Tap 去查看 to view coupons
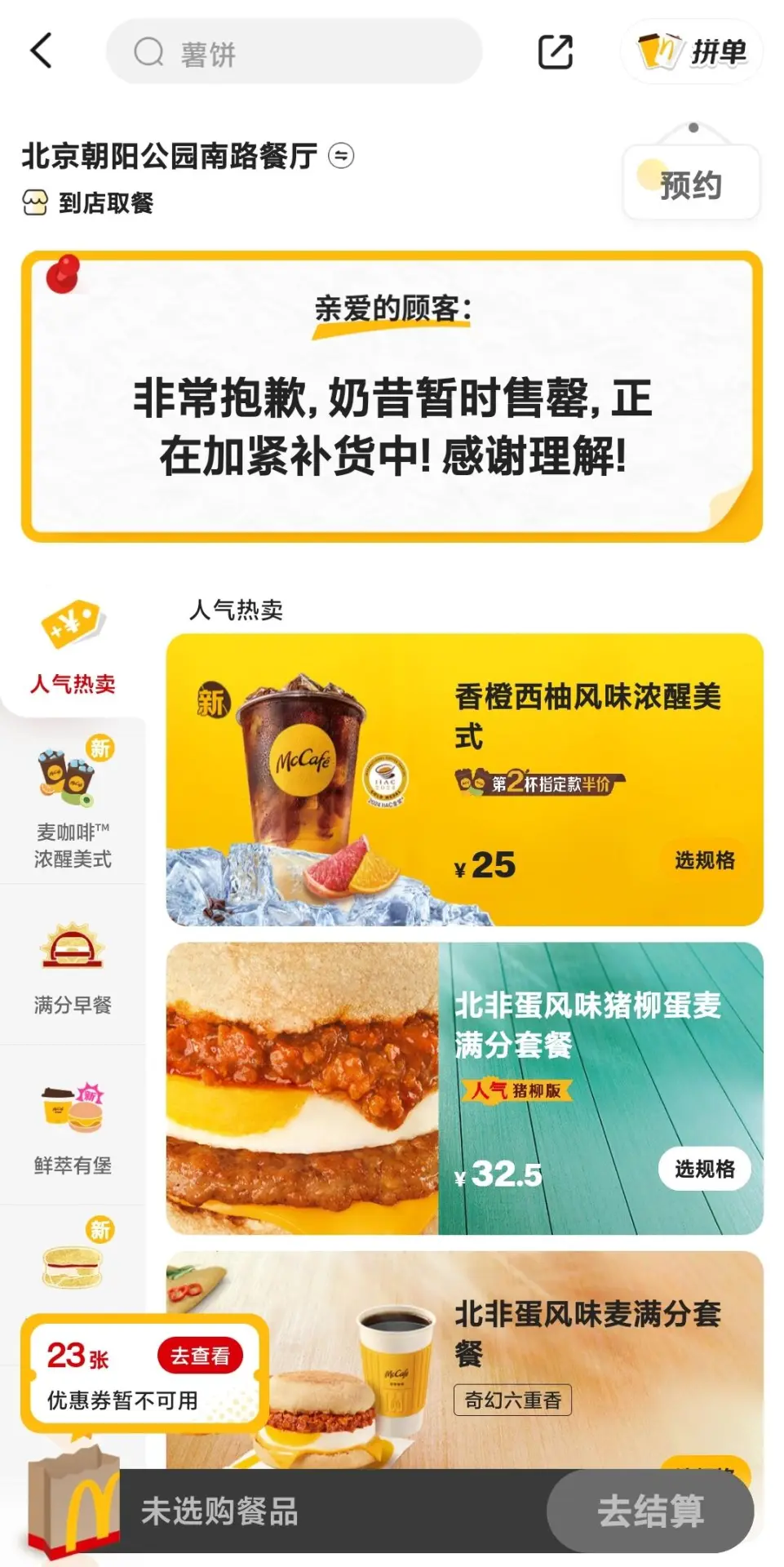The width and height of the screenshot is (784, 1567). [200, 1356]
